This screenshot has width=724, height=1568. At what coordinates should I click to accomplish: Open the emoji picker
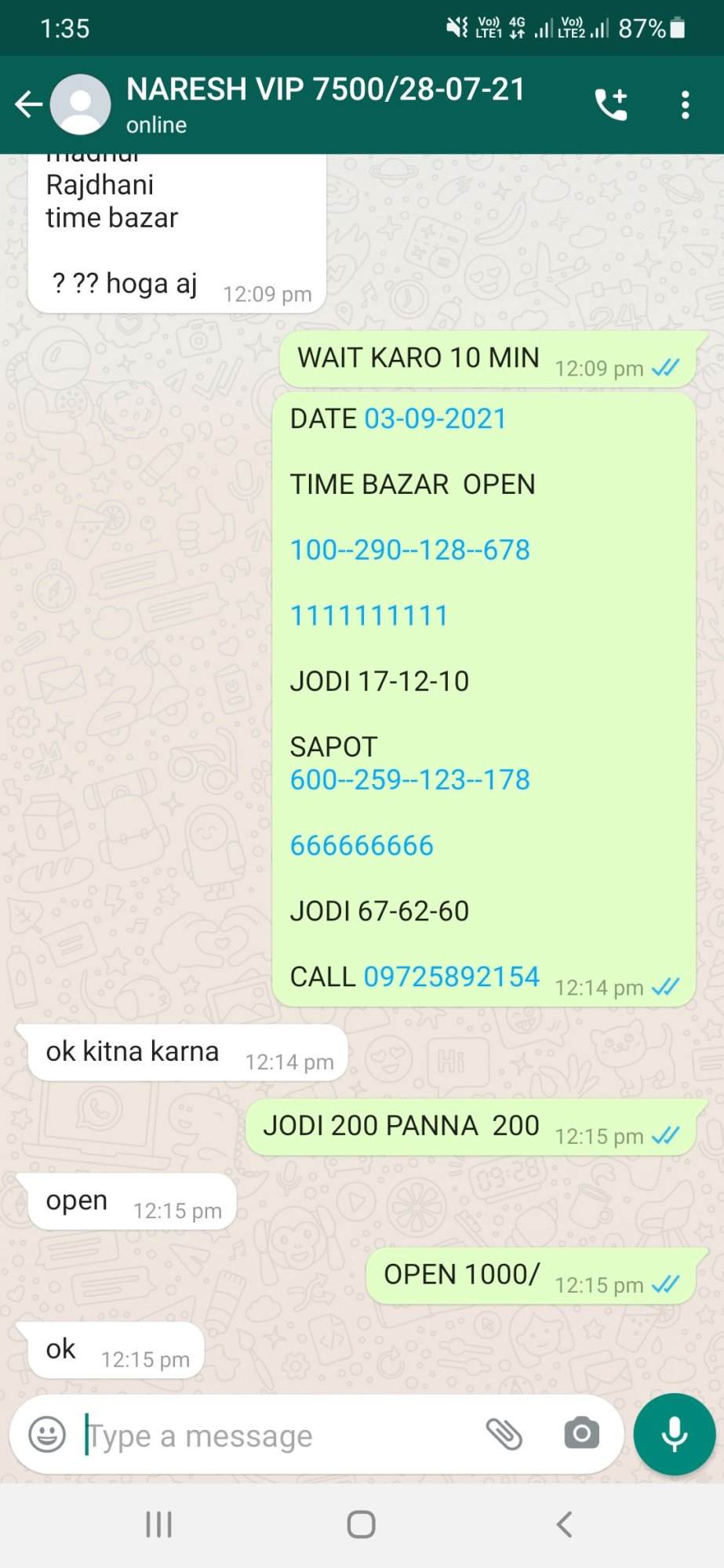[47, 1435]
